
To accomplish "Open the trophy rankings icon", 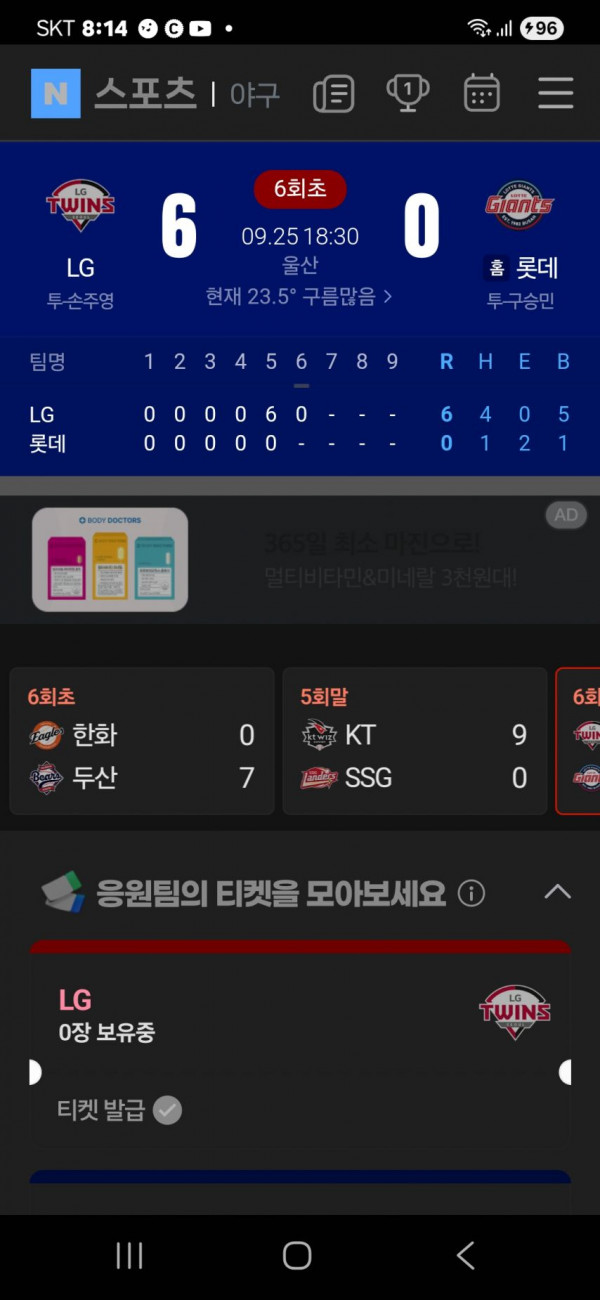I will (407, 93).
